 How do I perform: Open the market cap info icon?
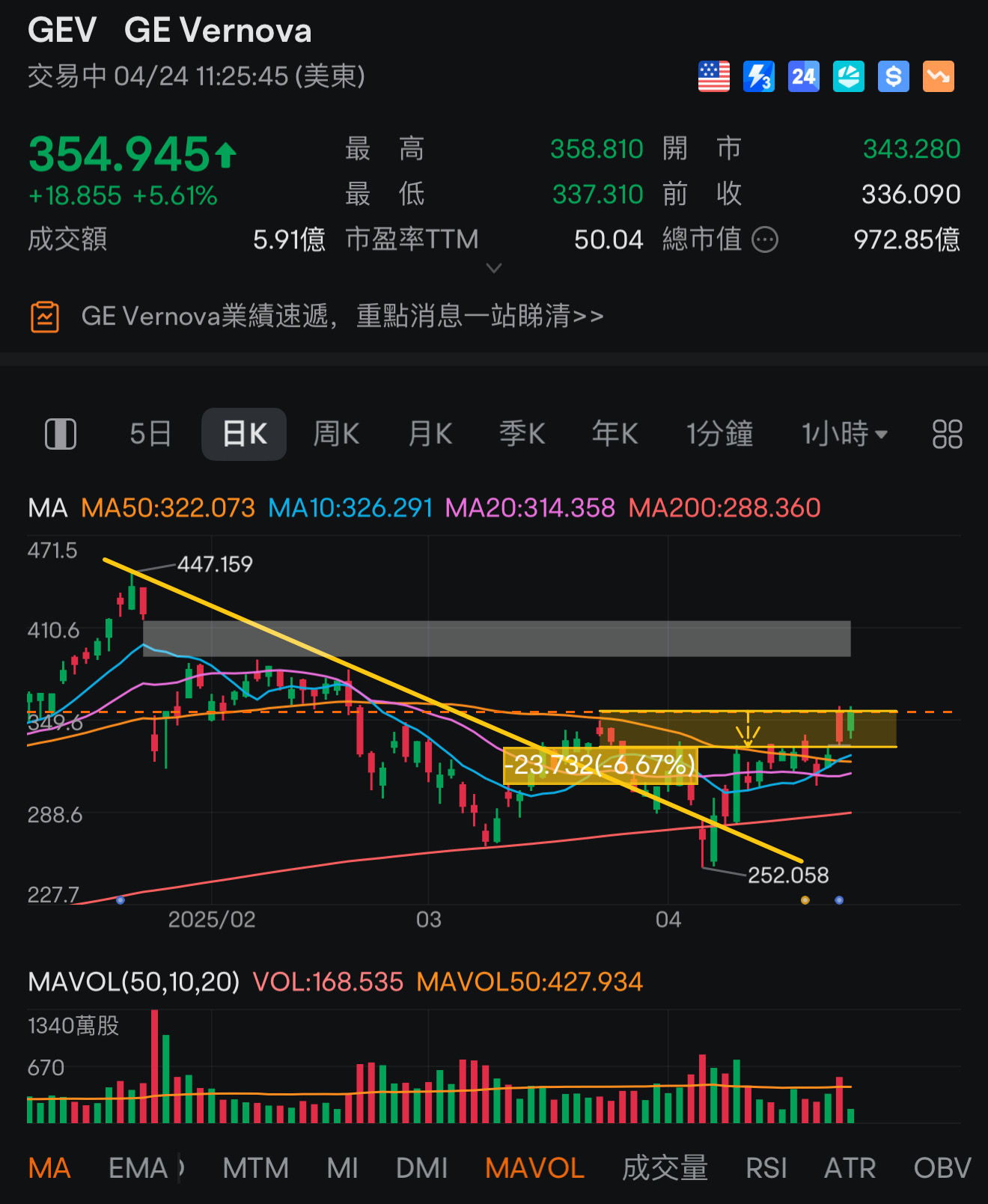(765, 240)
